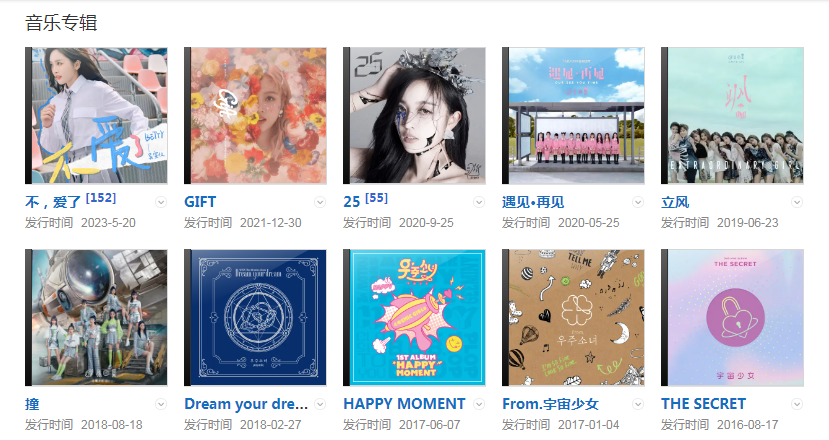Expand details arrow for THE SECRET

coord(797,404)
